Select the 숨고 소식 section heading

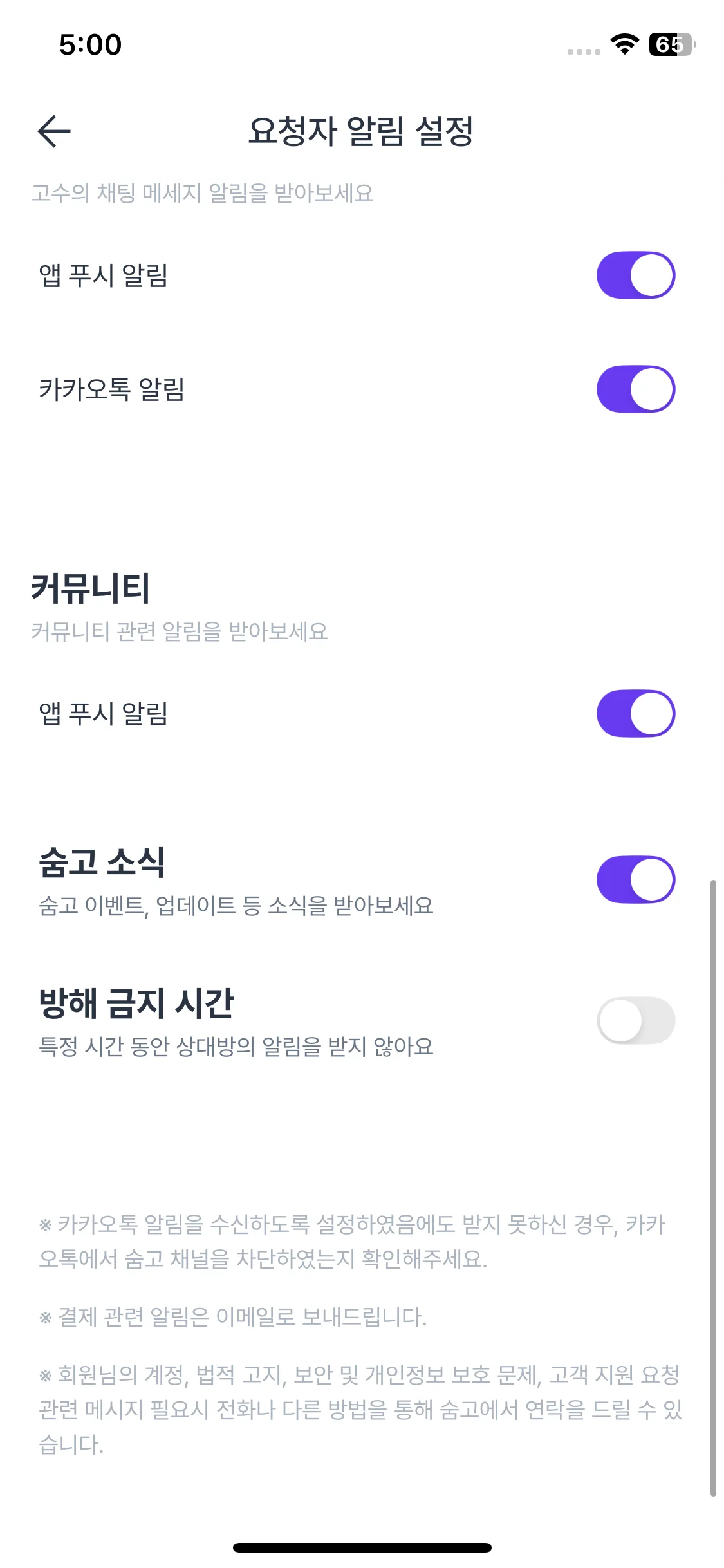pyautogui.click(x=100, y=863)
